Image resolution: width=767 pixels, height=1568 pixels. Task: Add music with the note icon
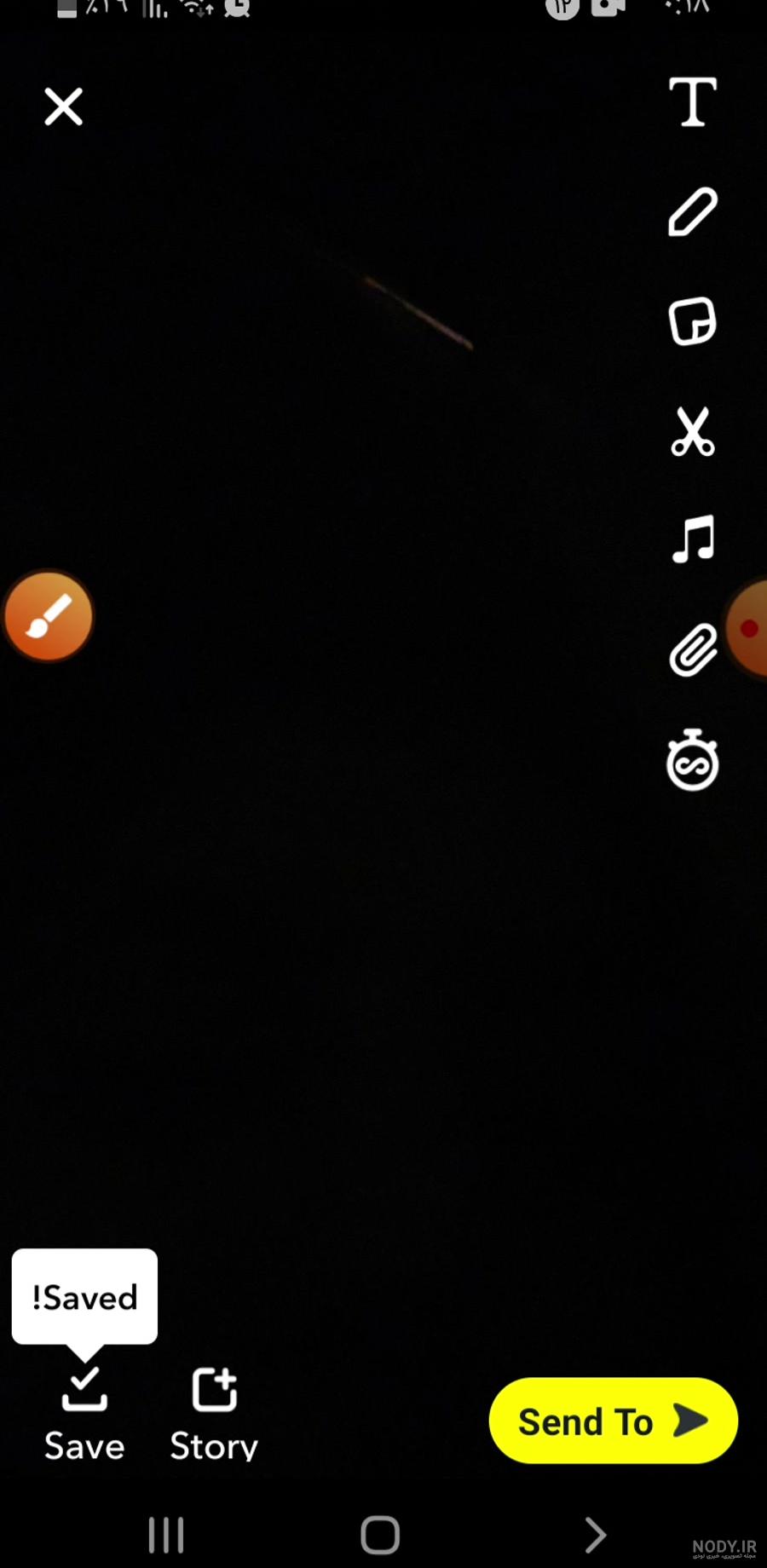[693, 539]
